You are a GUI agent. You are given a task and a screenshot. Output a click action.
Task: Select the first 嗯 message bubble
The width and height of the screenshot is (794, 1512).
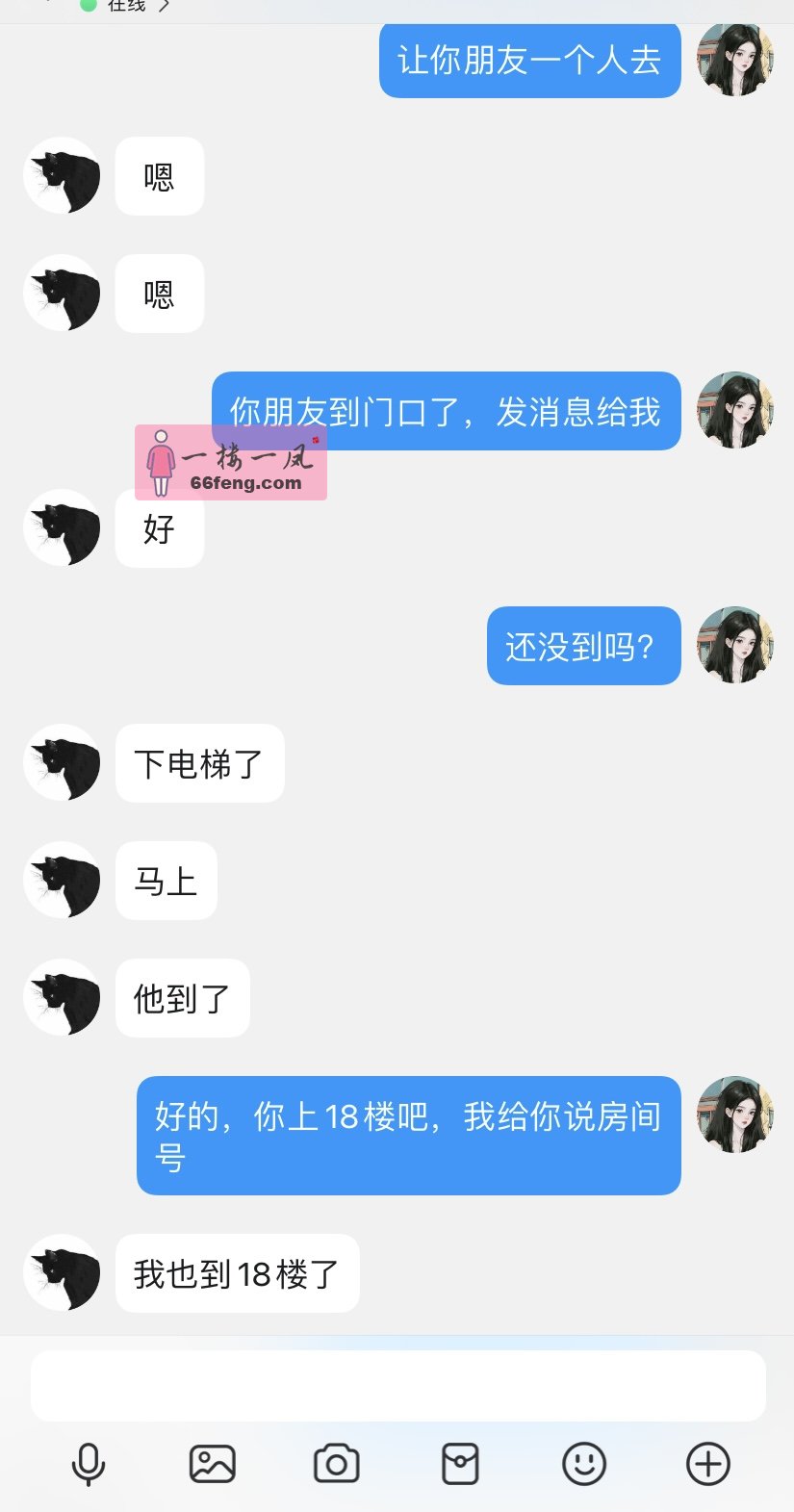(159, 176)
